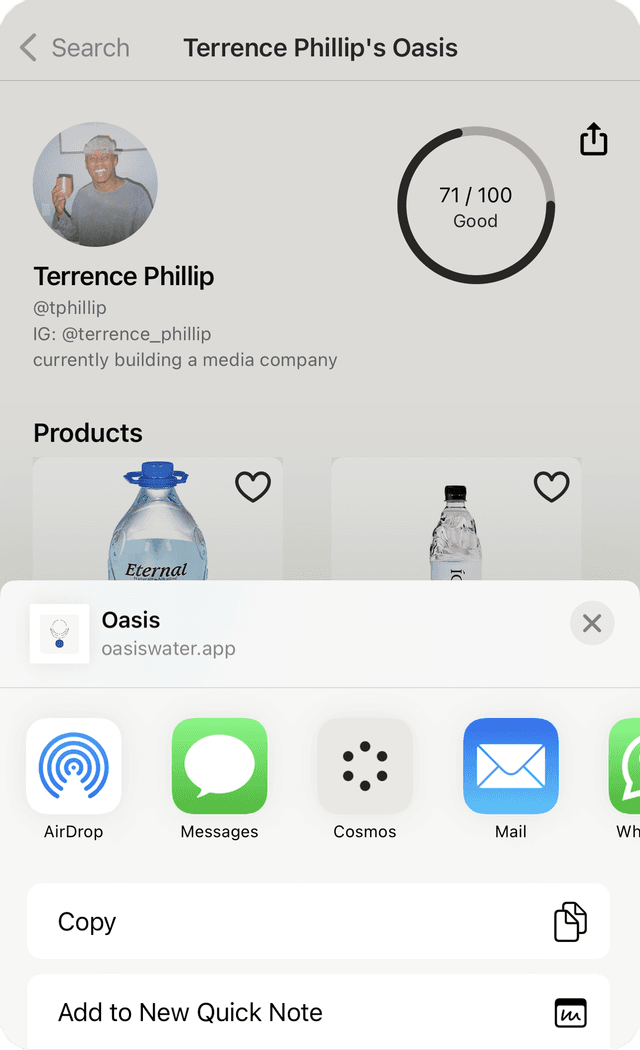640x1050 pixels.
Task: Share through Messages
Action: pos(219,766)
